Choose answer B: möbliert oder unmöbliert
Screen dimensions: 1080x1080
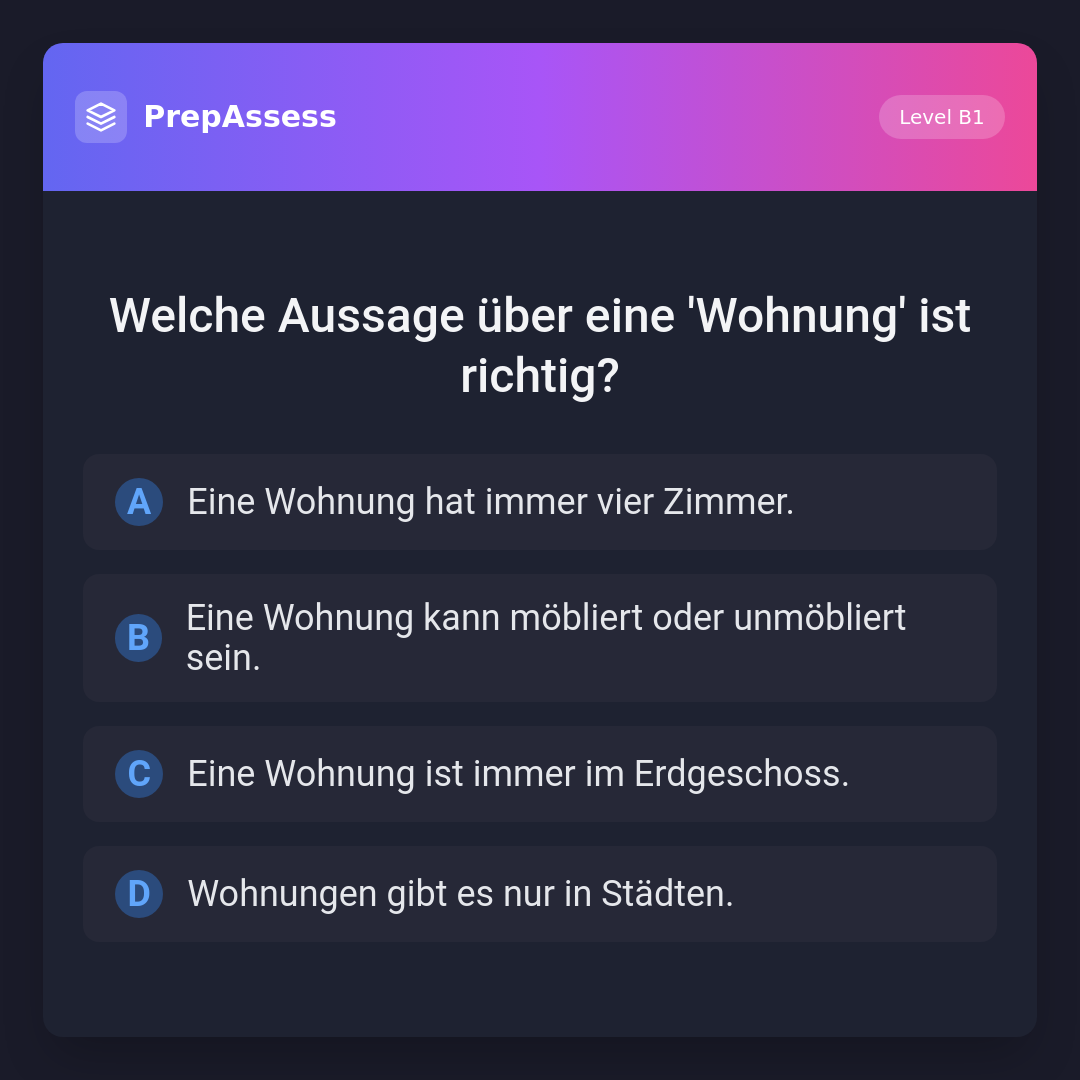pyautogui.click(x=540, y=638)
